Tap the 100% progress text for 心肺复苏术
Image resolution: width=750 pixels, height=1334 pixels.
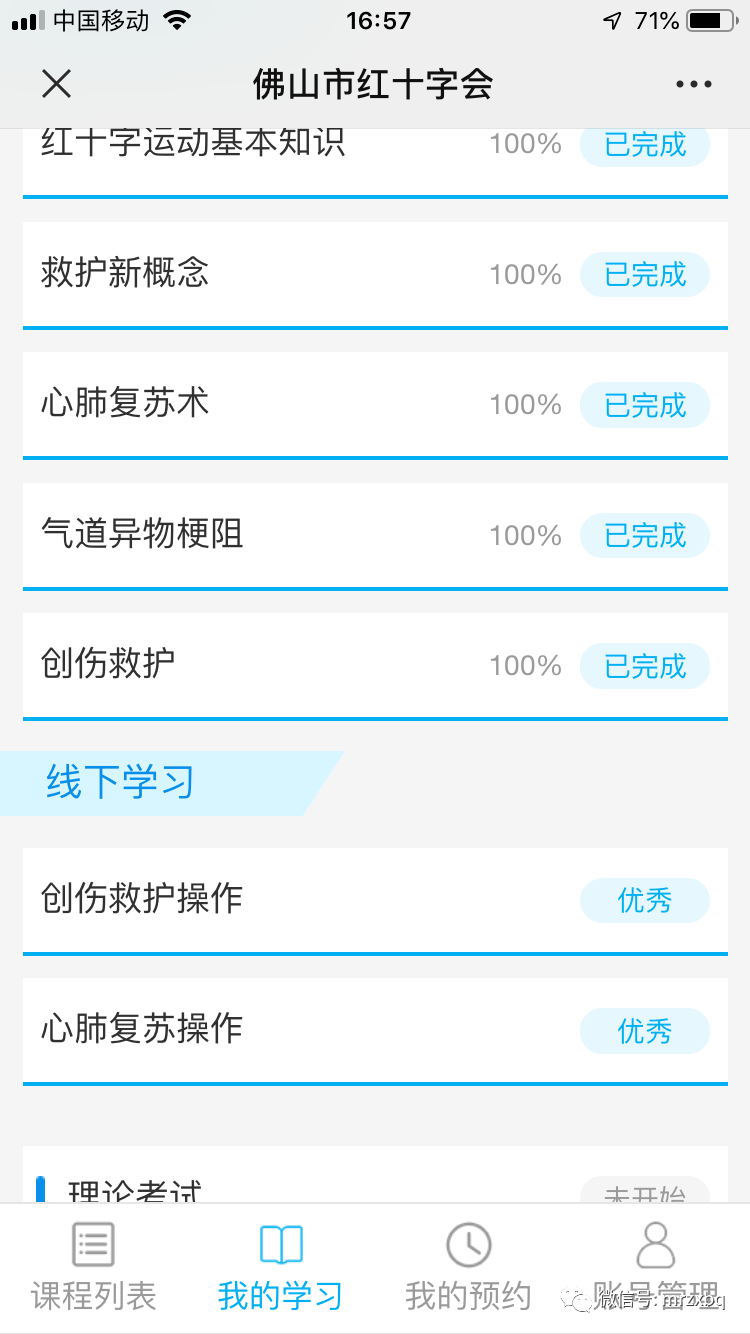pos(524,405)
